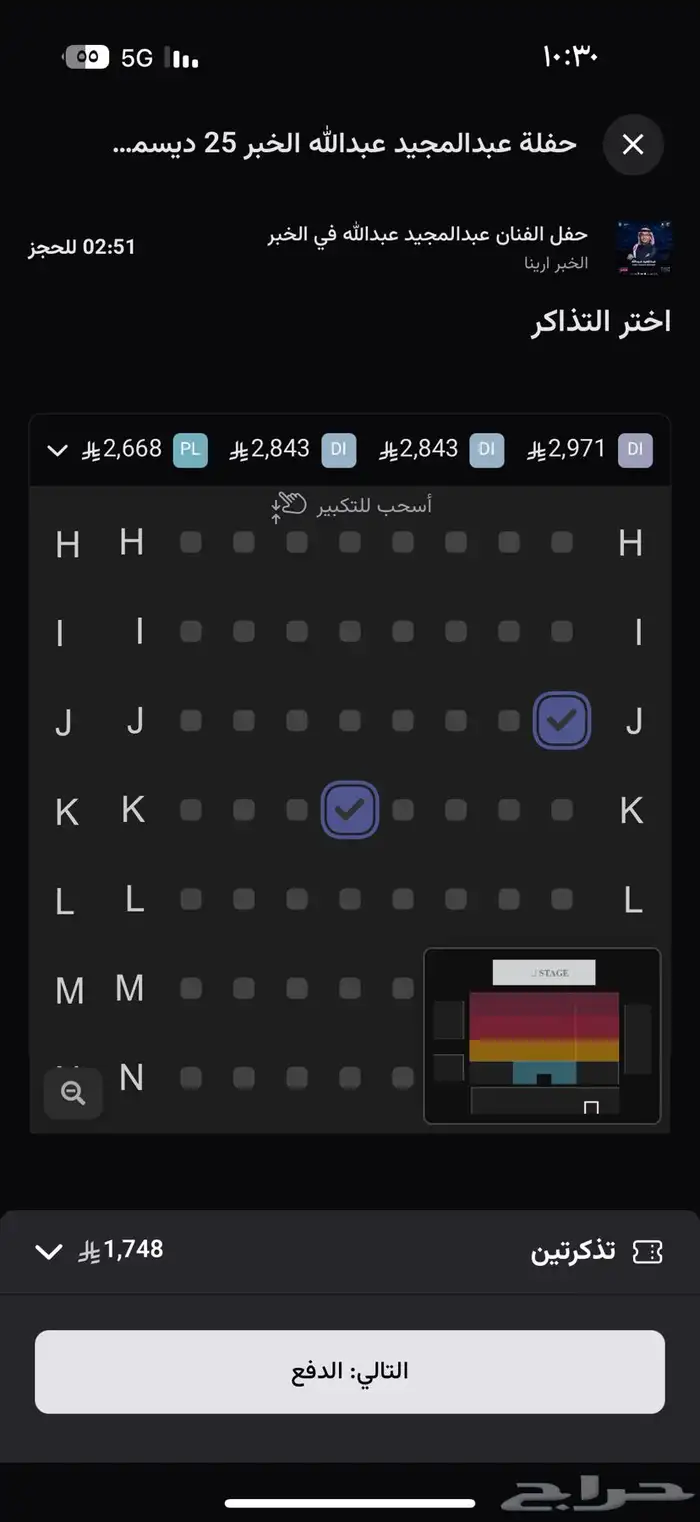
Task: Expand the two tickets price summary
Action: [49, 1251]
